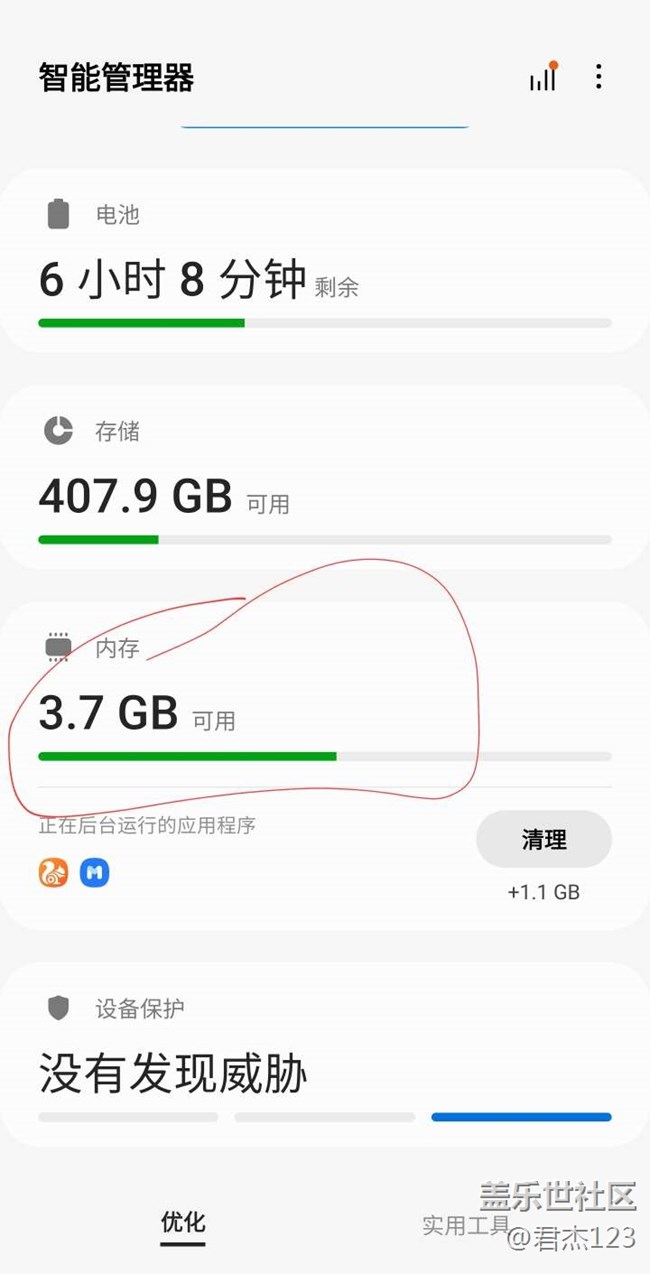Viewport: 650px width, 1274px height.
Task: Tap the 清理 clean button
Action: (x=543, y=839)
